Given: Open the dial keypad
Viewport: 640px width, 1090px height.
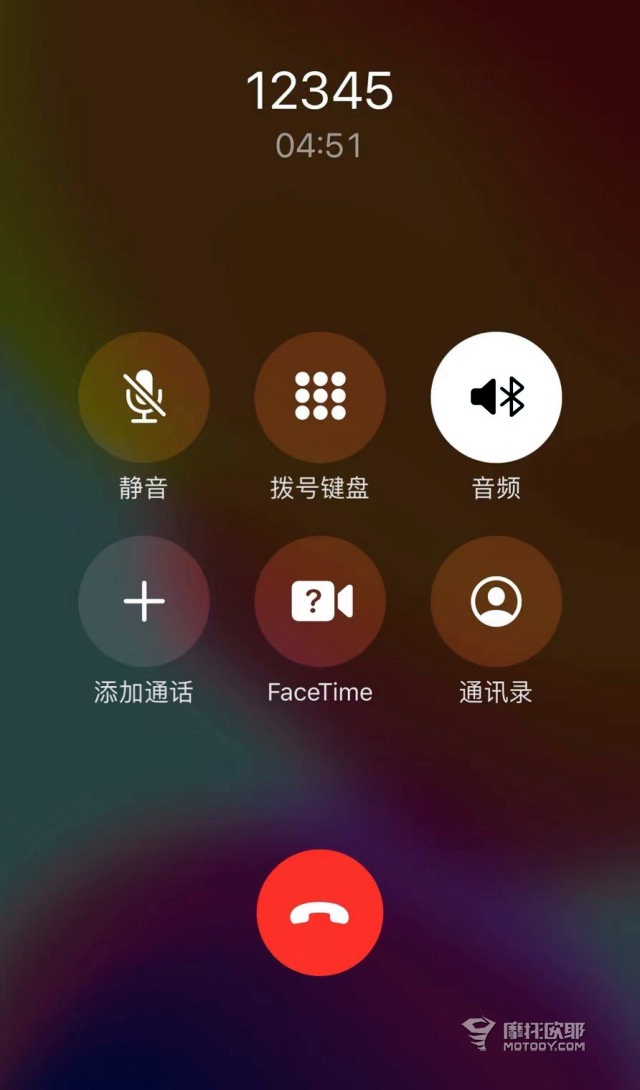Looking at the screenshot, I should (x=320, y=397).
